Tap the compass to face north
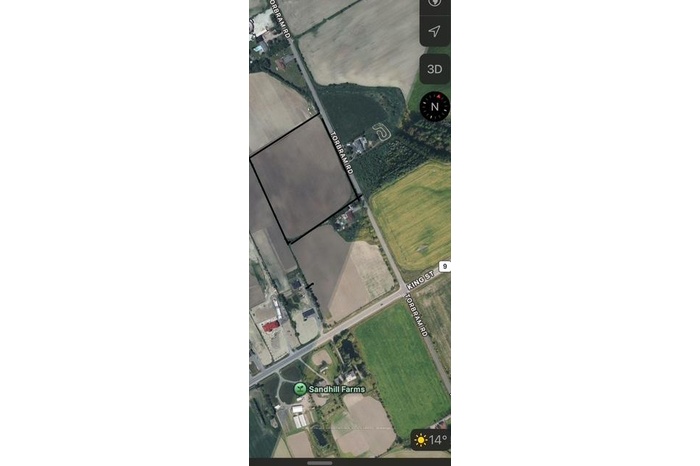Image resolution: width=700 pixels, height=466 pixels. tap(435, 107)
